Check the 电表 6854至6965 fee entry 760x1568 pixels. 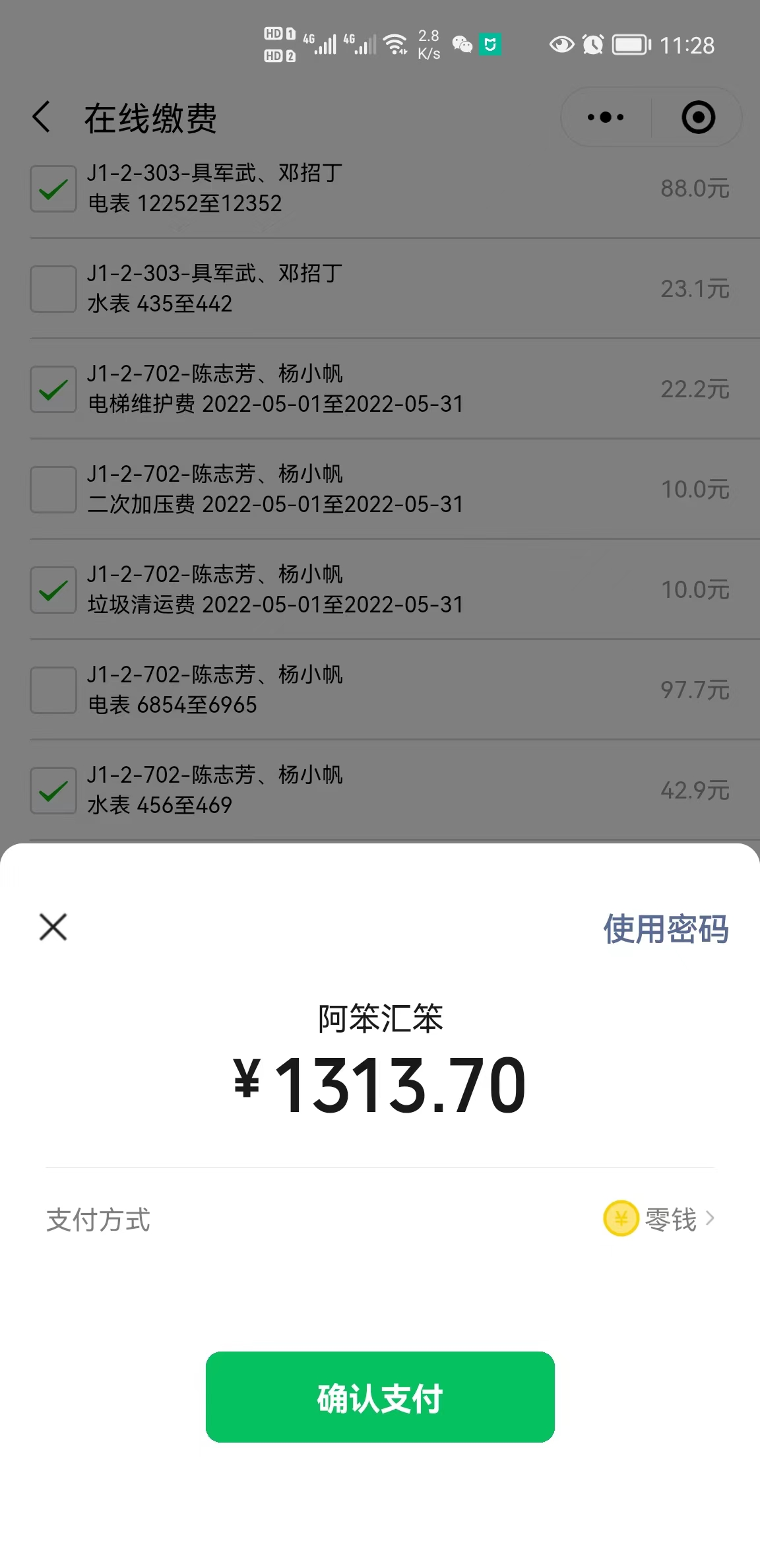coord(53,690)
